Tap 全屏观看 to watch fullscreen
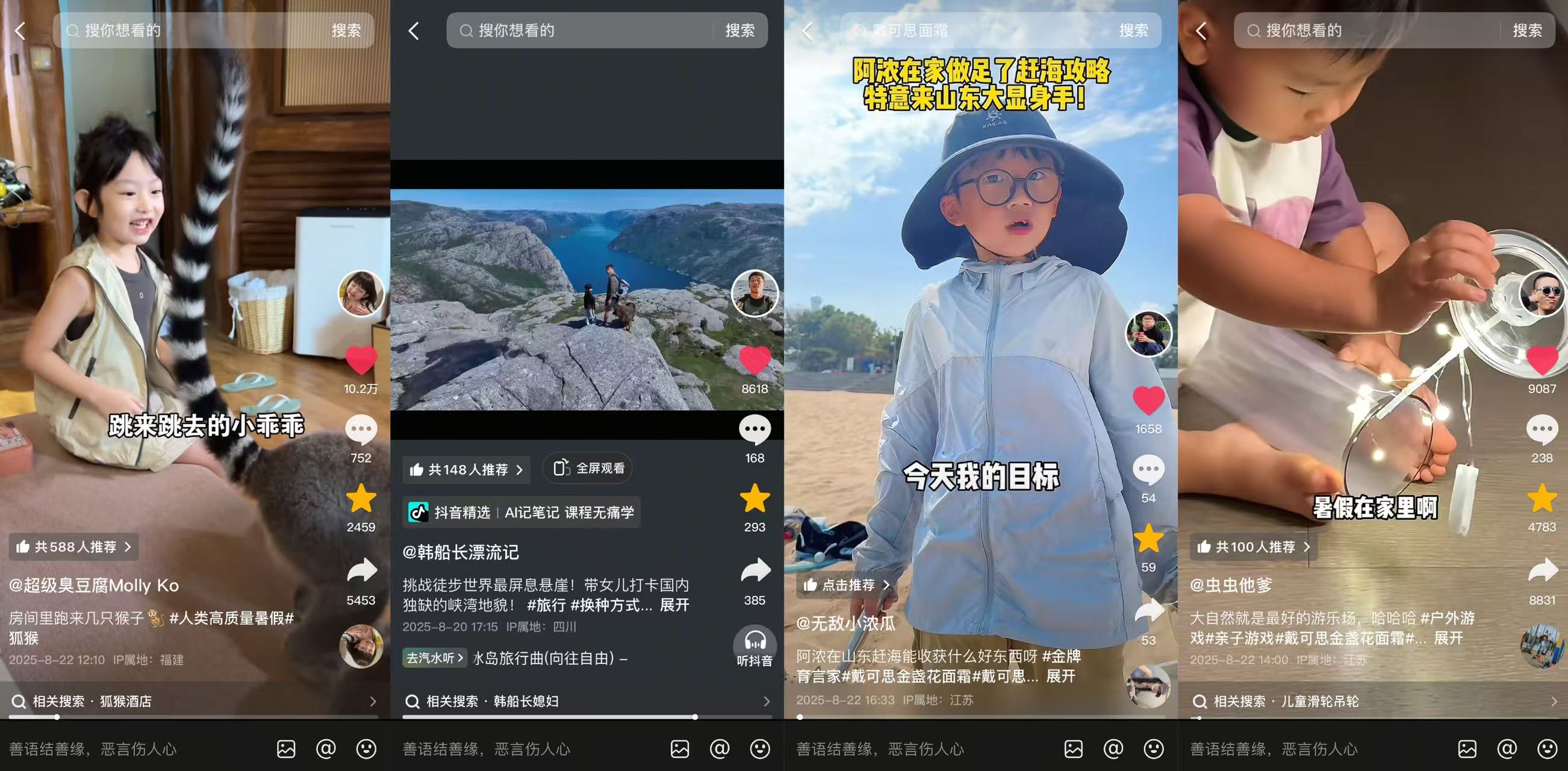The height and width of the screenshot is (771, 1568). (x=587, y=469)
